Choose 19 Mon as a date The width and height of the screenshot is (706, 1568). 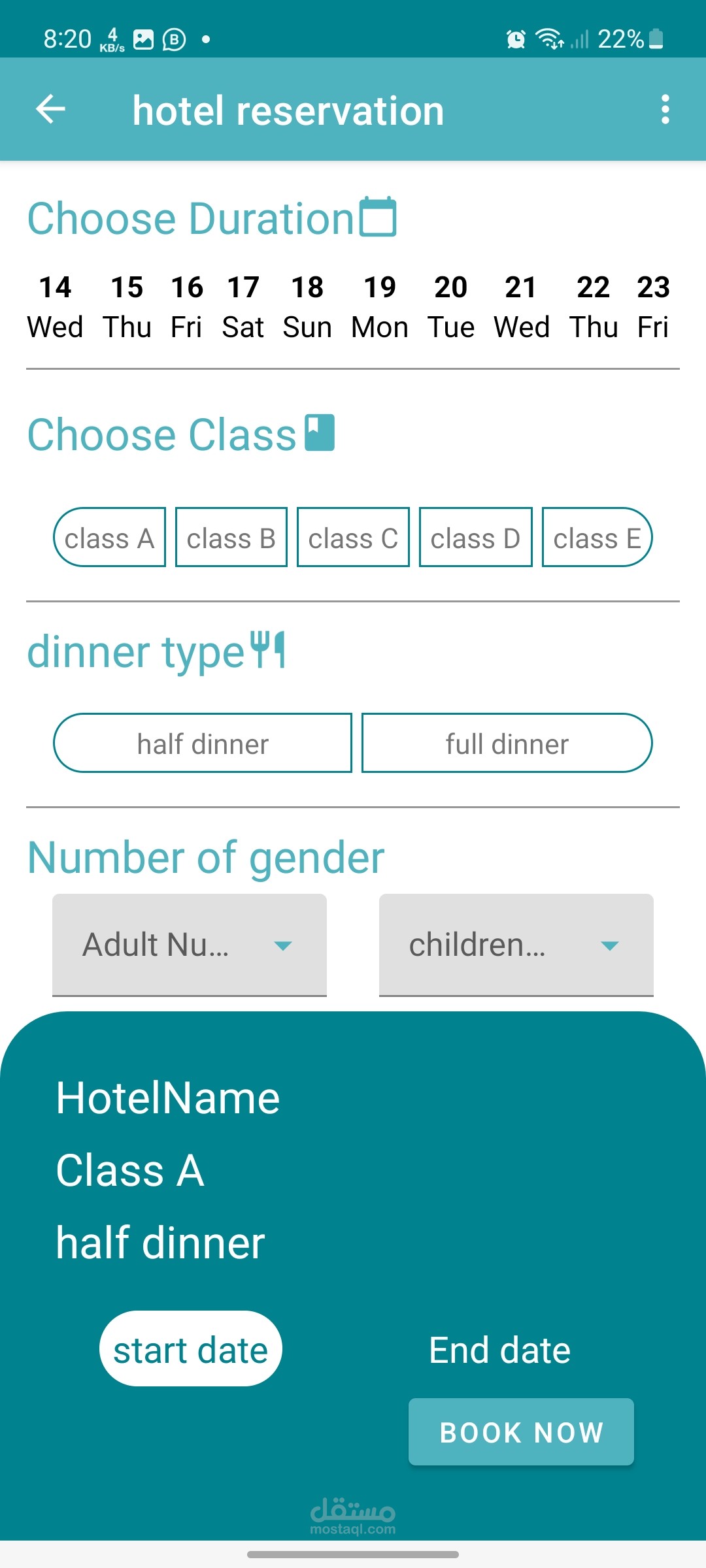click(x=379, y=307)
